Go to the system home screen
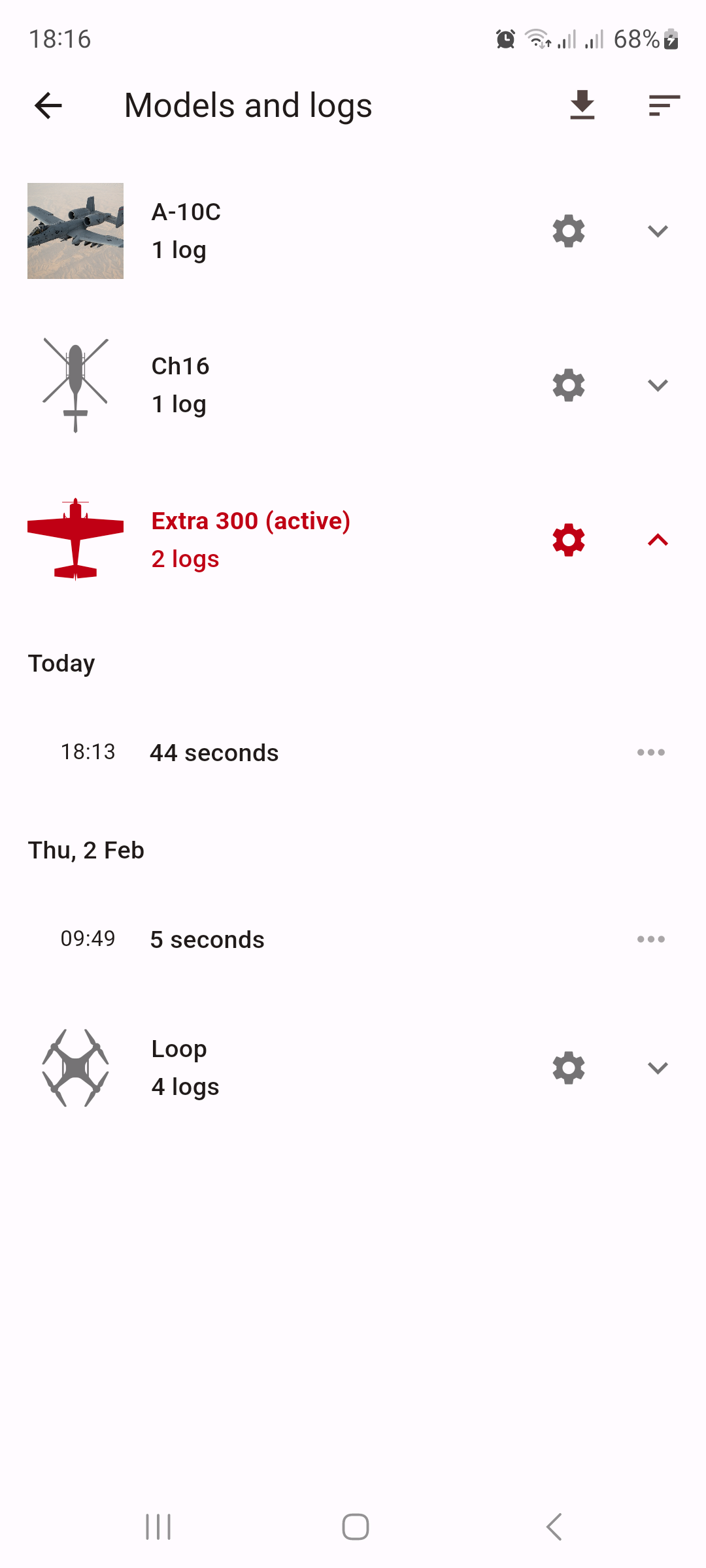The width and height of the screenshot is (706, 1568). [x=356, y=1527]
